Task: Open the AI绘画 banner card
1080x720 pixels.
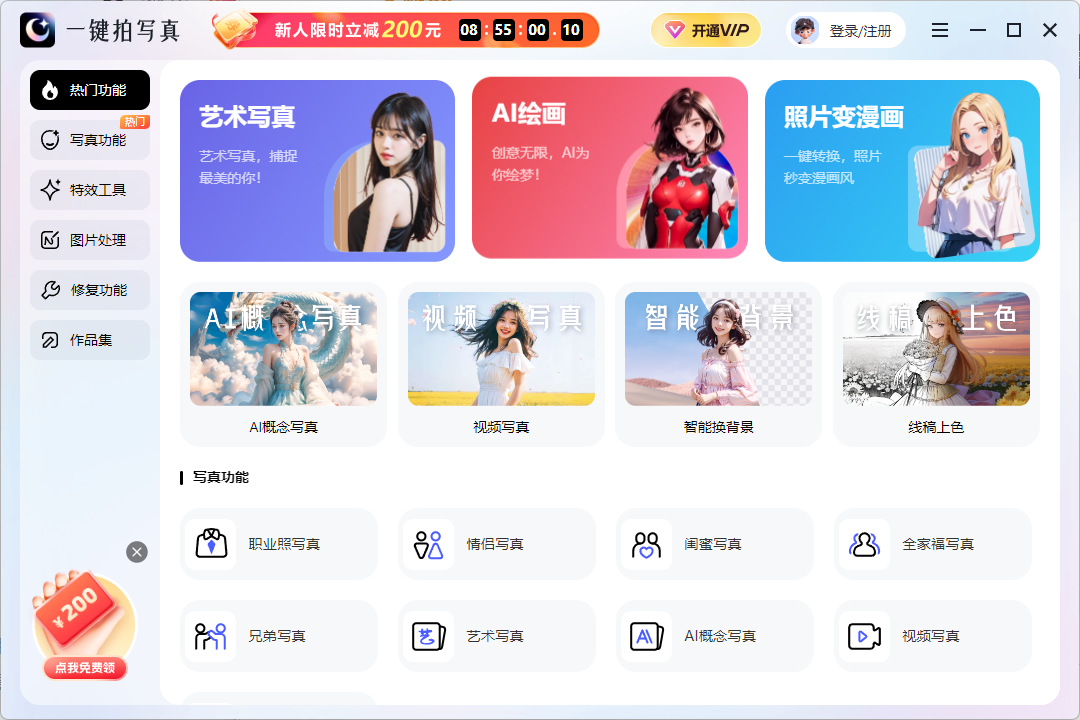Action: [609, 168]
